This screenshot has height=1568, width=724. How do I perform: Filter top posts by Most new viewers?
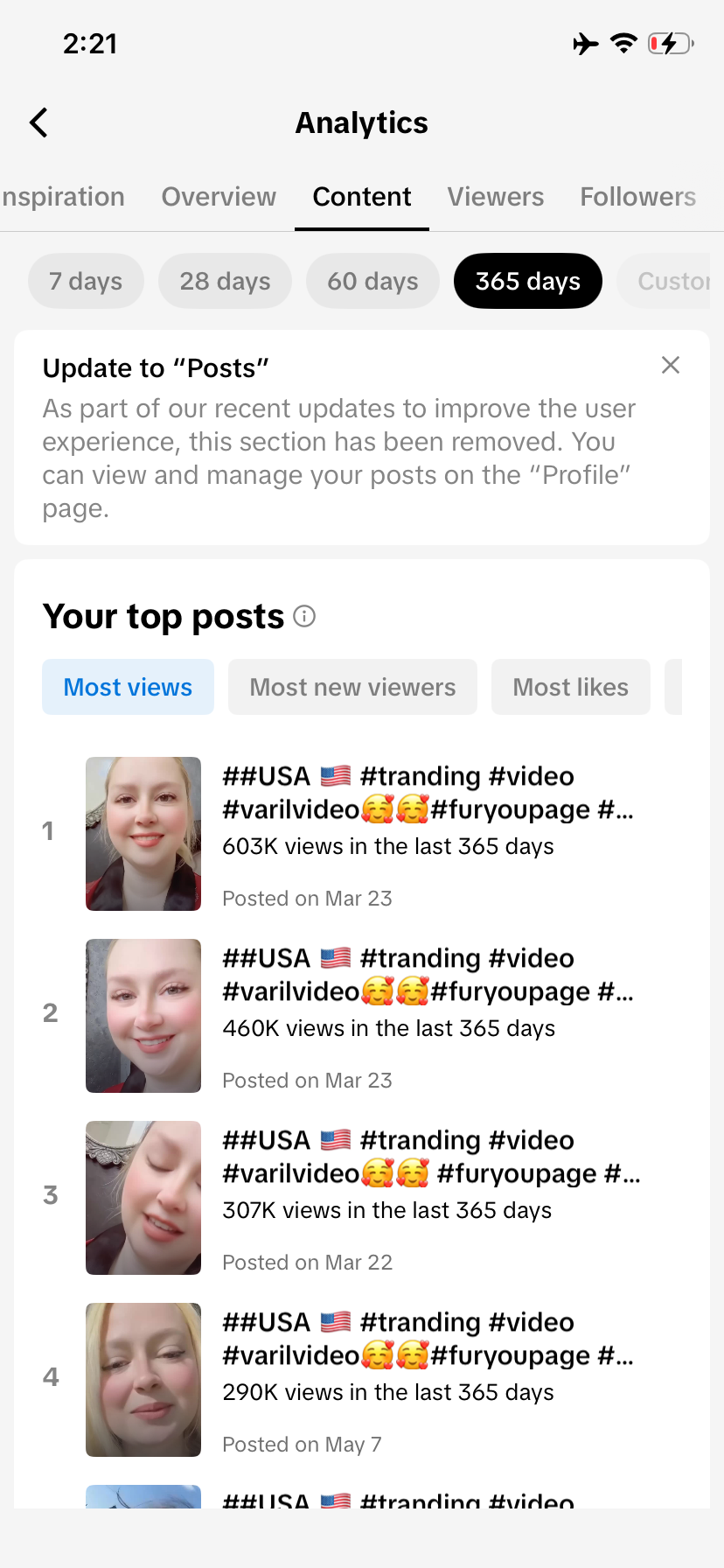352,687
